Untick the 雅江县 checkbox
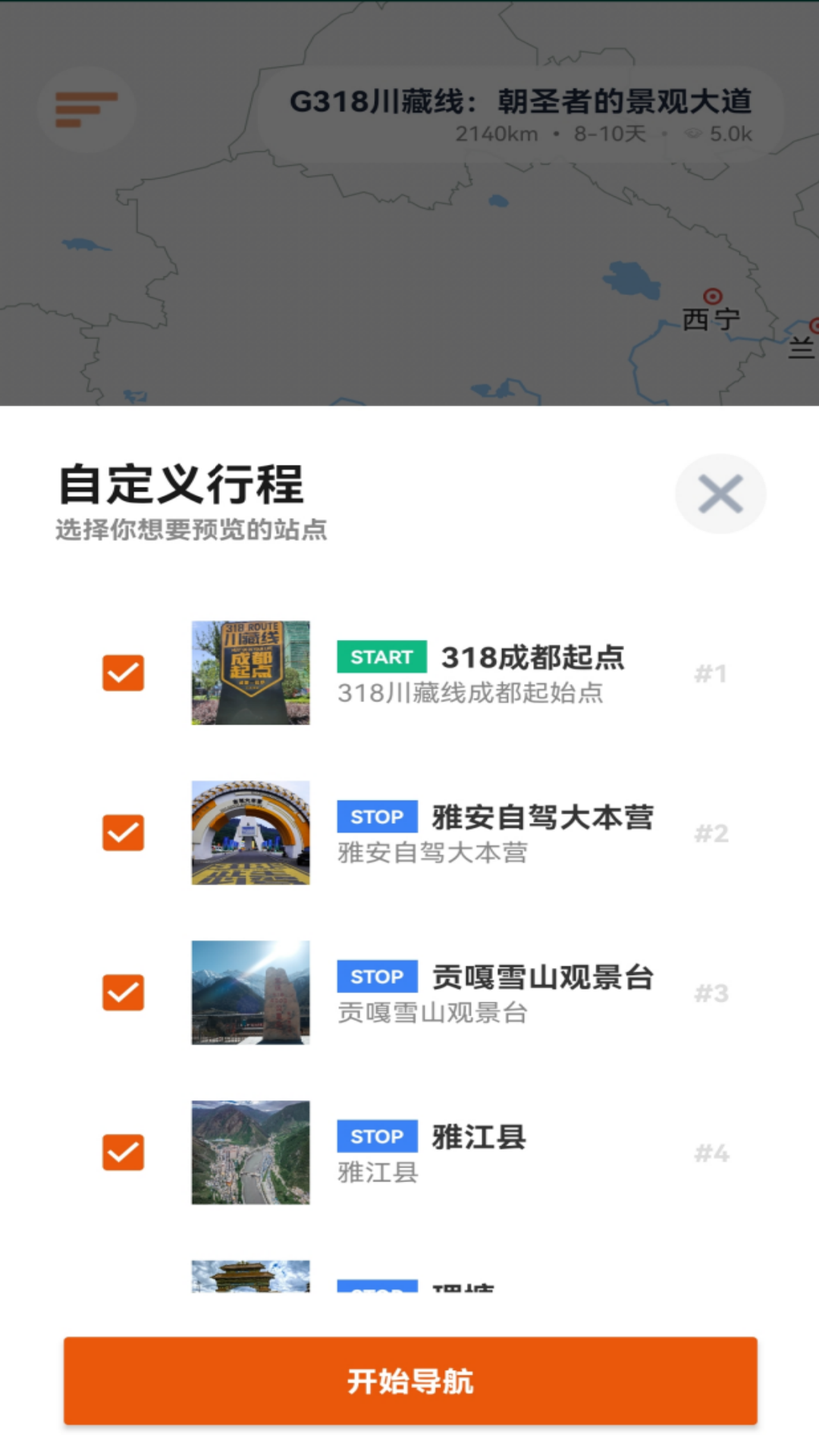The height and width of the screenshot is (1456, 819). pyautogui.click(x=123, y=1153)
